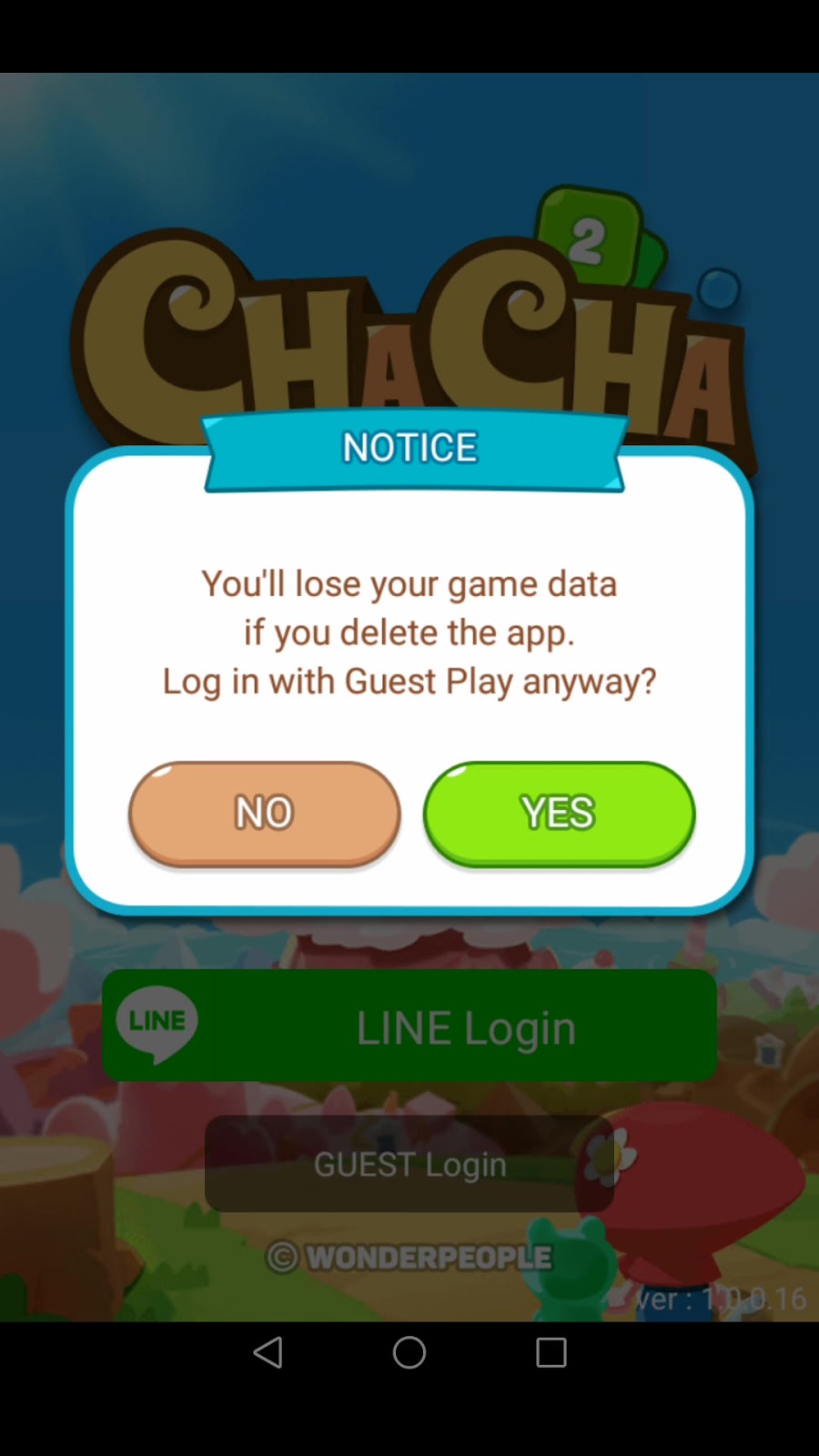Return to the home screen
The width and height of the screenshot is (819, 1456).
[x=409, y=1352]
